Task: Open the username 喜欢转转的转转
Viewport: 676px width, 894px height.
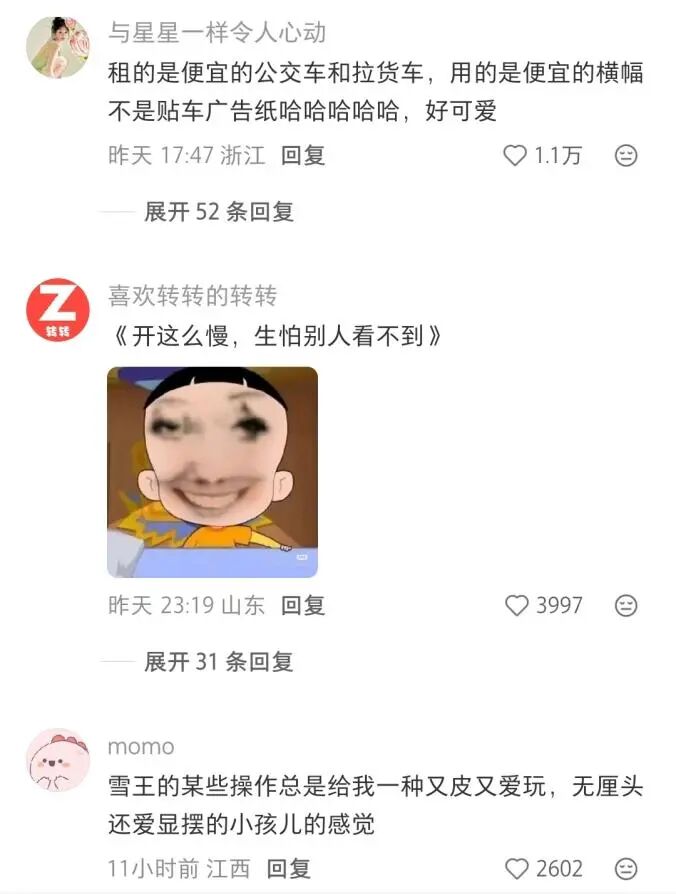Action: pos(192,295)
